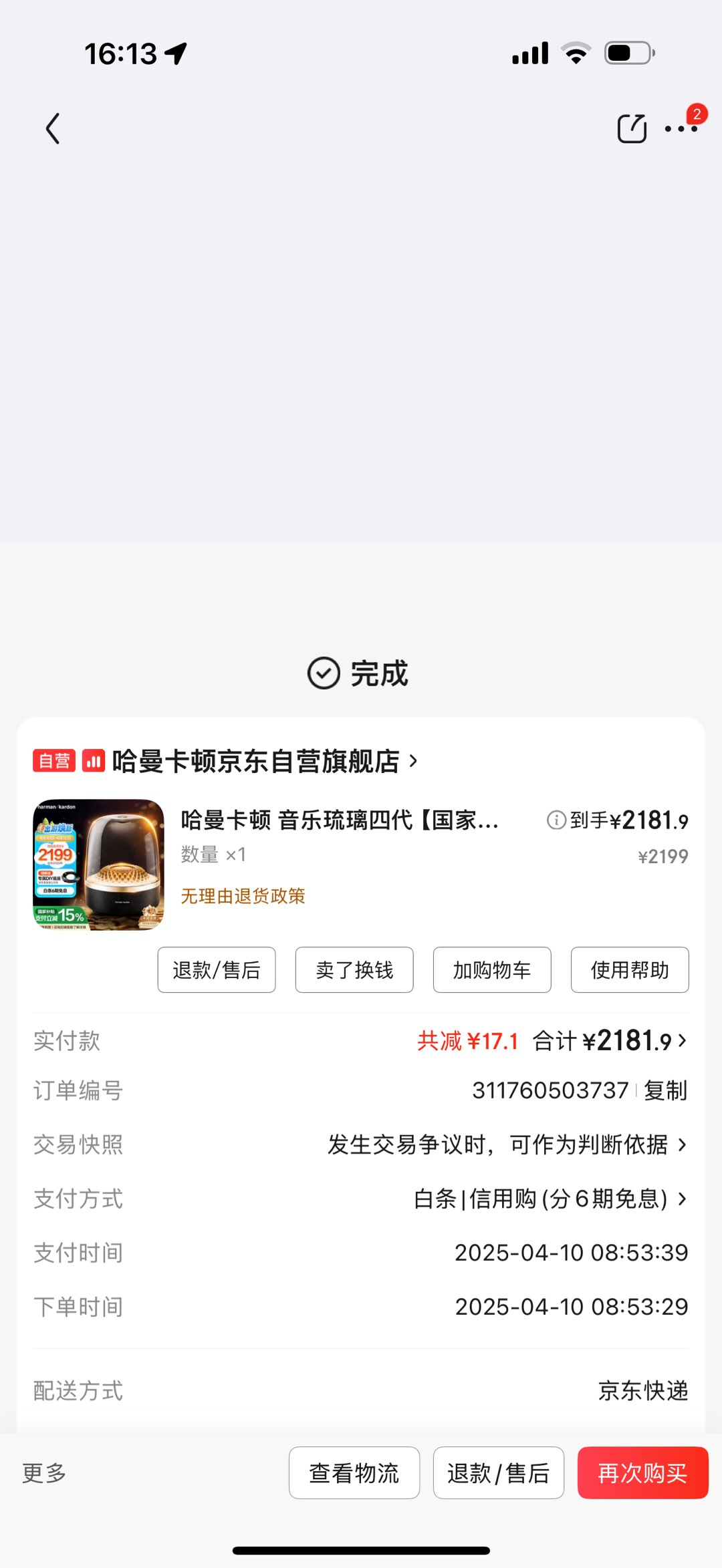
Task: Tap 加购物车 to add to cart
Action: point(492,969)
